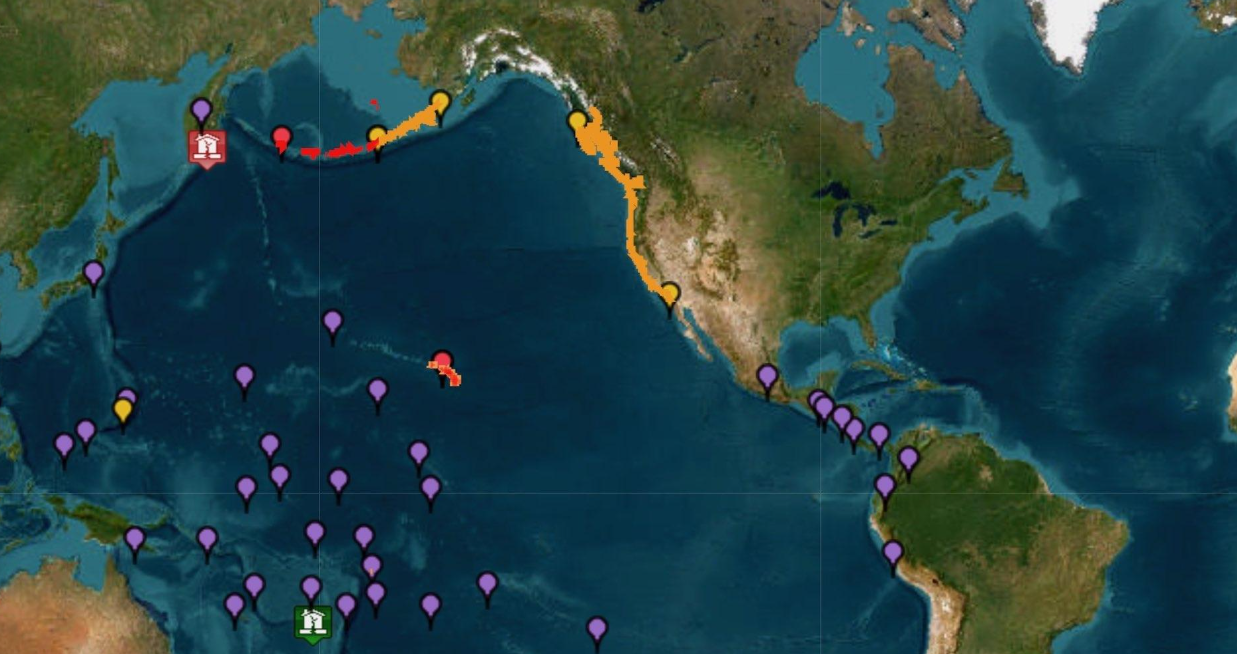
Task: Select the green building icon near New Zealand
Action: click(x=313, y=622)
